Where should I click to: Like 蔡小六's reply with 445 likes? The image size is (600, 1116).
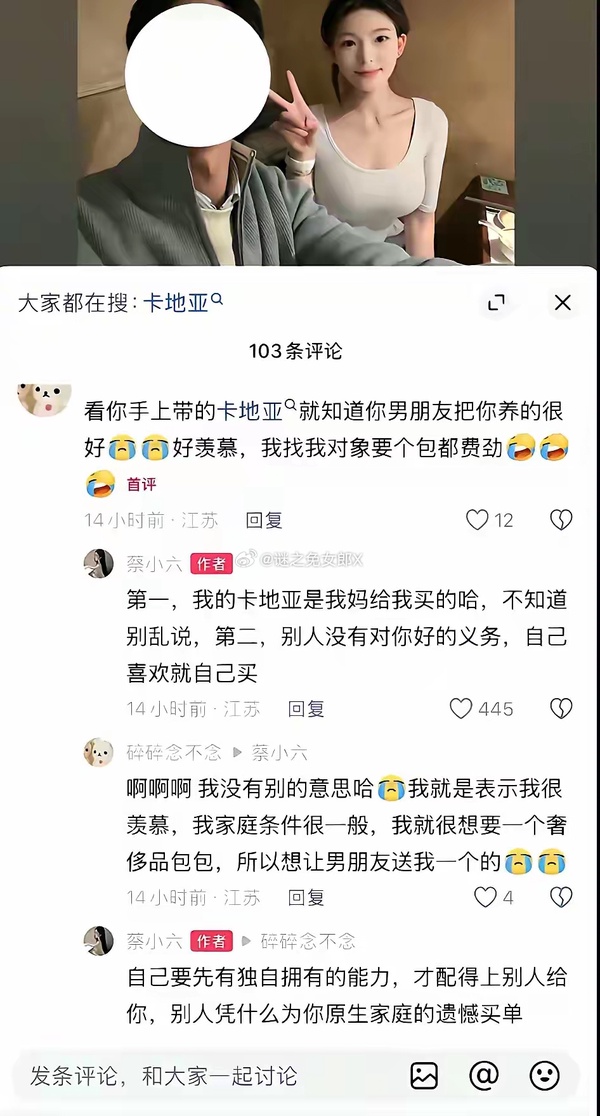[461, 708]
